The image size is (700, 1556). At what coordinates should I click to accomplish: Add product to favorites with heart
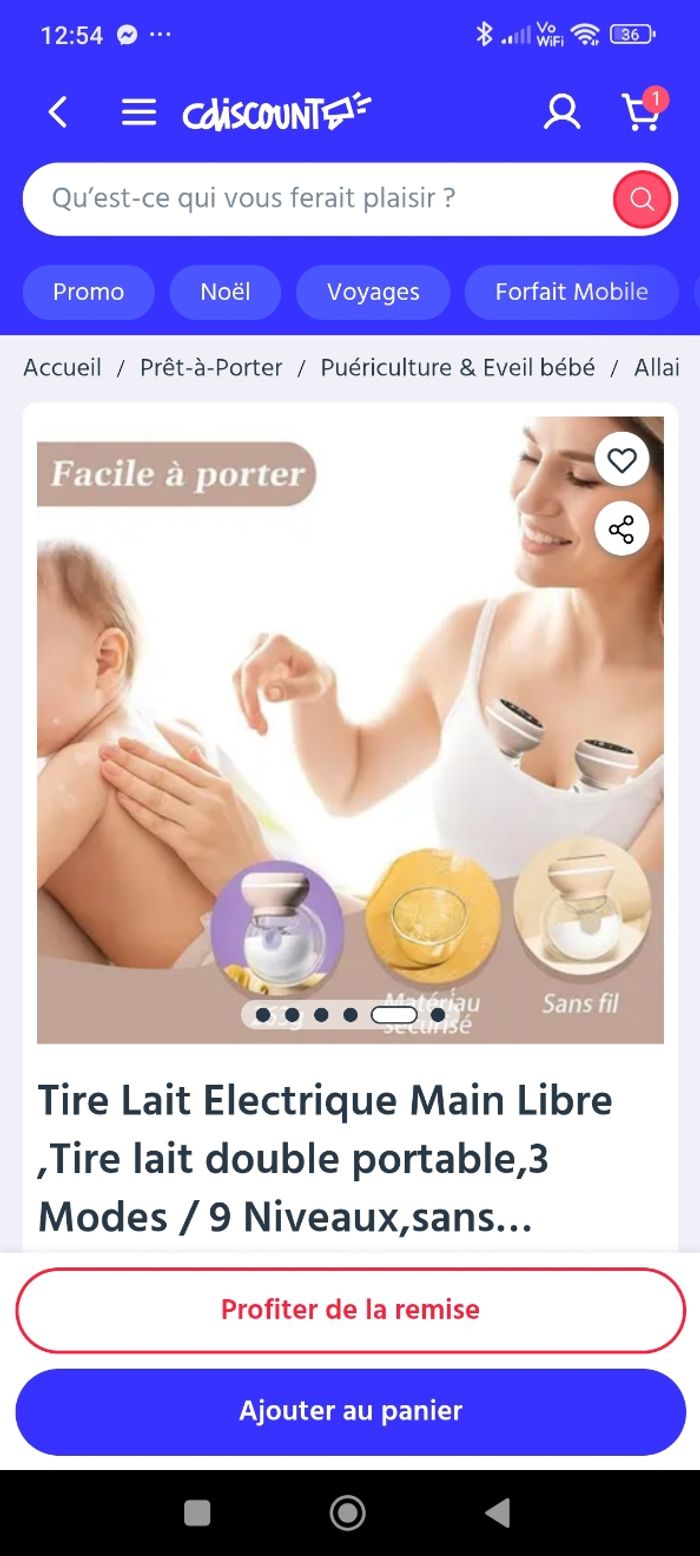point(622,460)
